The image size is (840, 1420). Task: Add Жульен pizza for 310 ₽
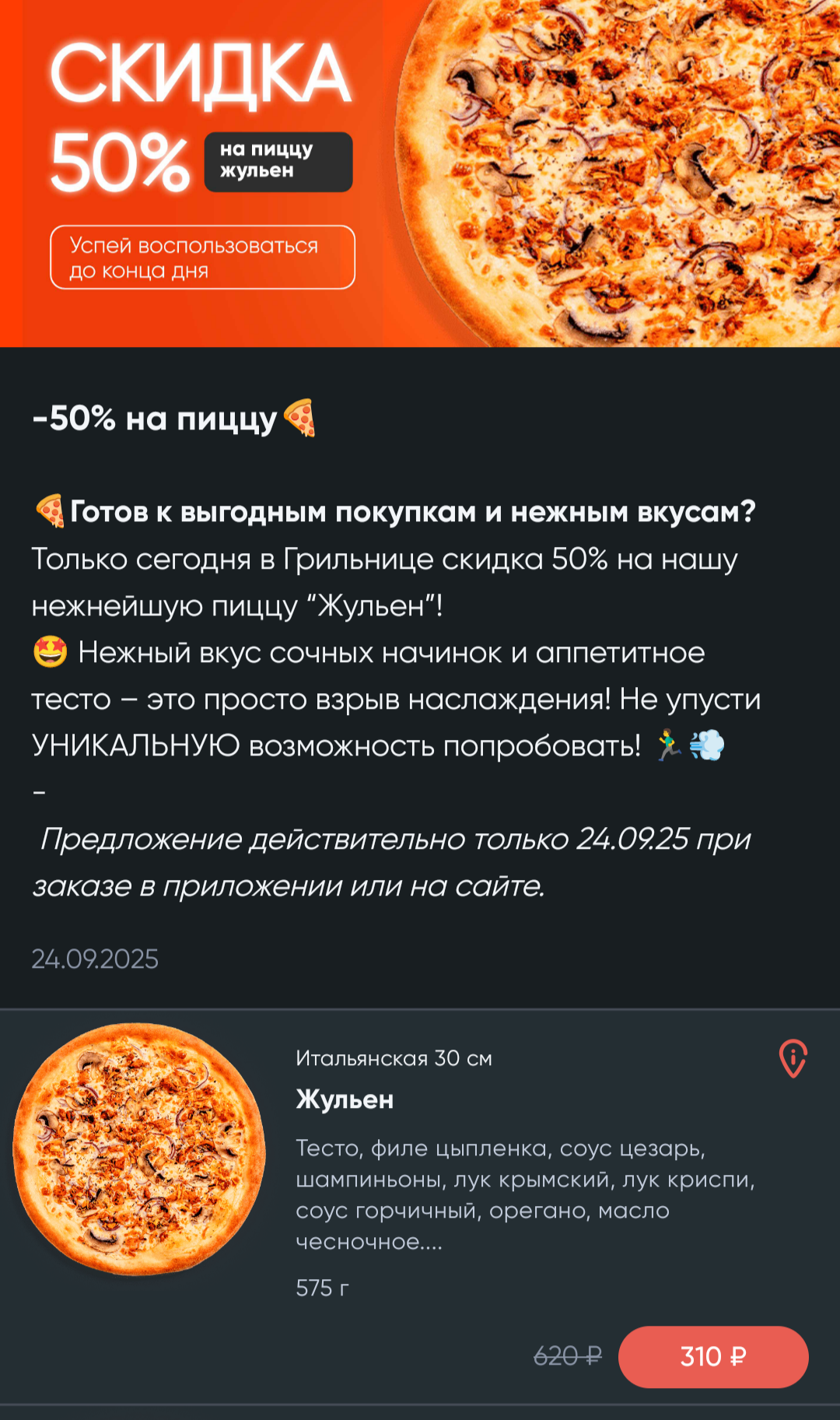pyautogui.click(x=712, y=1356)
